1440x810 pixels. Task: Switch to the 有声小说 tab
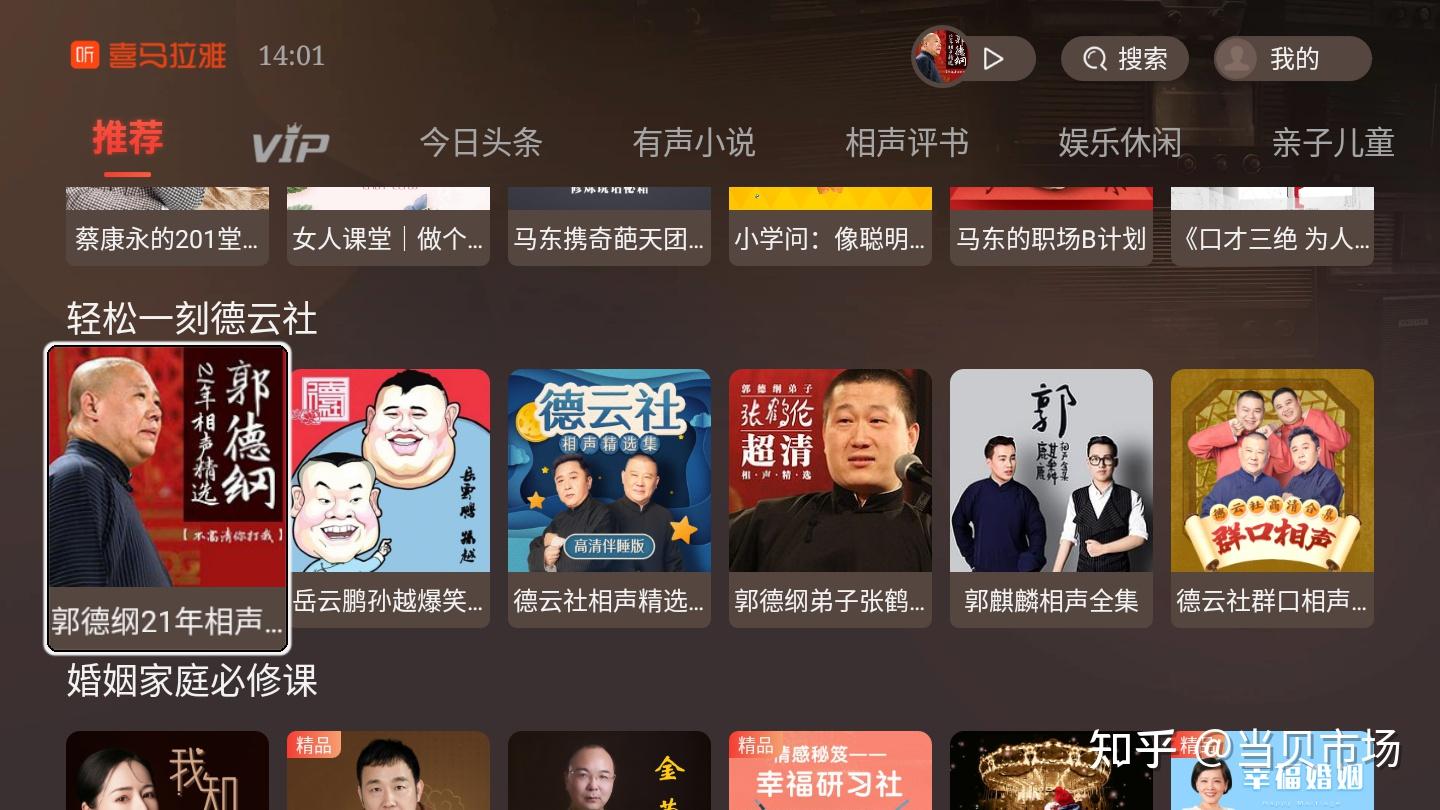(x=693, y=143)
